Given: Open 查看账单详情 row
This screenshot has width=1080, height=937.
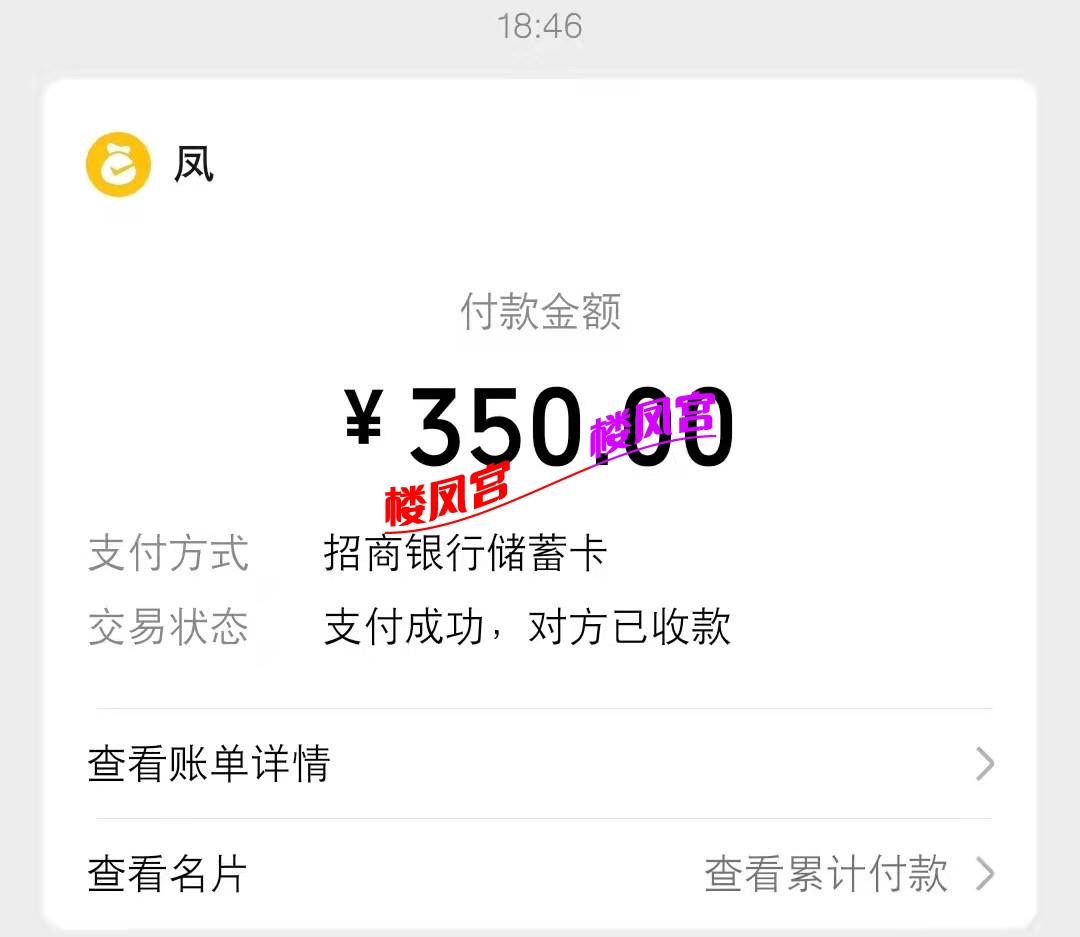Looking at the screenshot, I should [540, 765].
